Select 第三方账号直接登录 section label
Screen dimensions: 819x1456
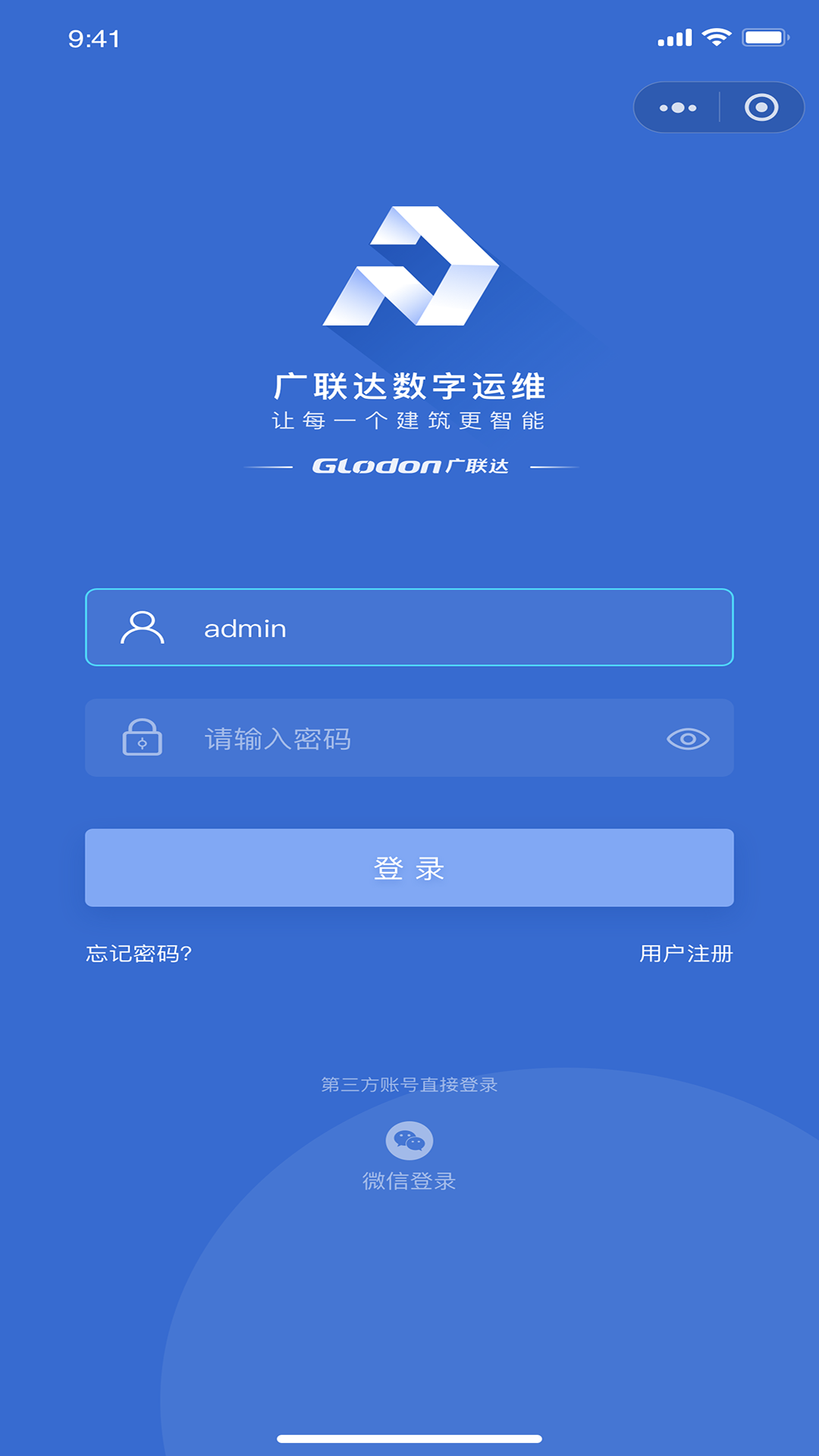coord(409,1084)
